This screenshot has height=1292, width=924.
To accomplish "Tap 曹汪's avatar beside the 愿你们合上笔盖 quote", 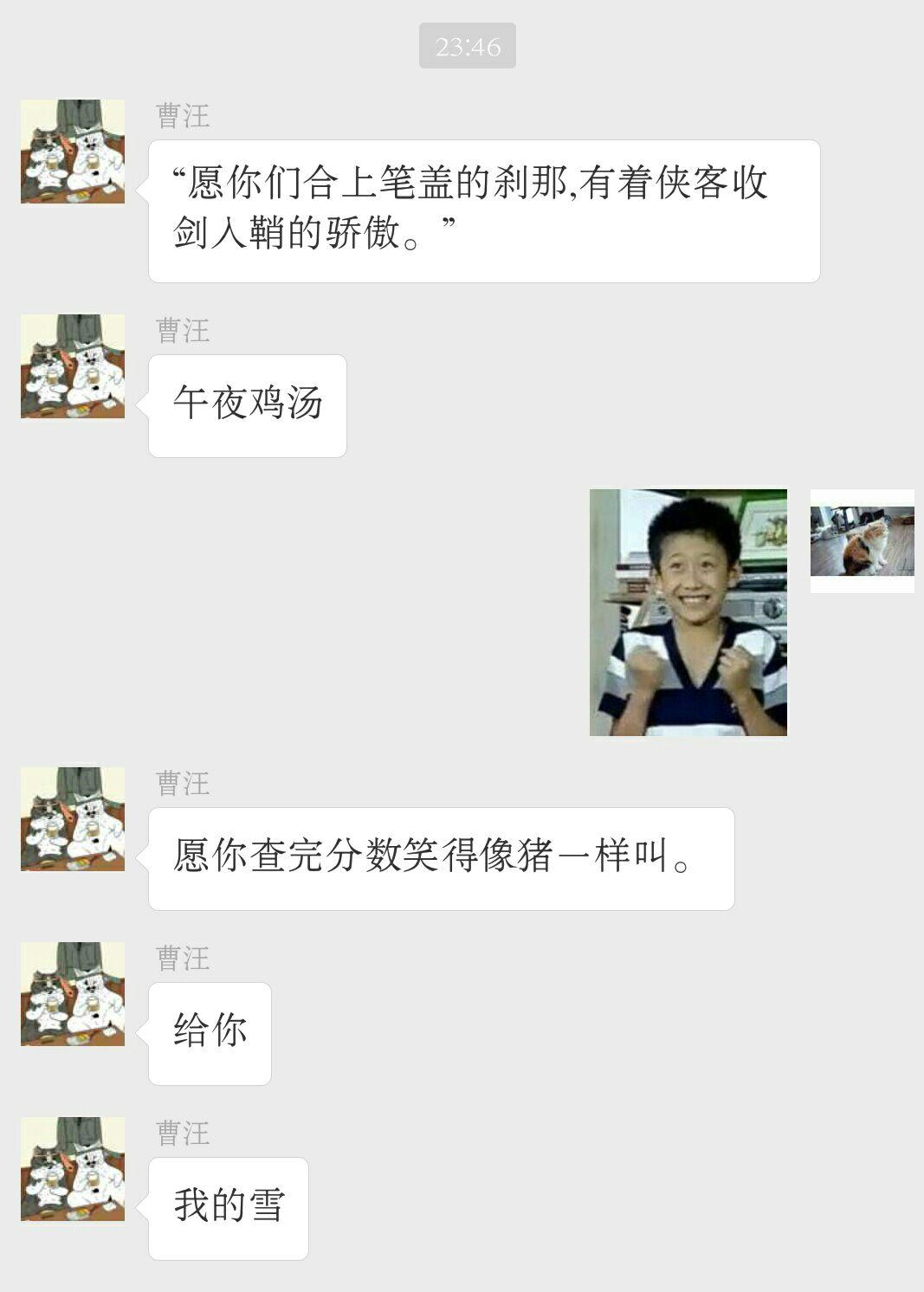I will (x=73, y=152).
